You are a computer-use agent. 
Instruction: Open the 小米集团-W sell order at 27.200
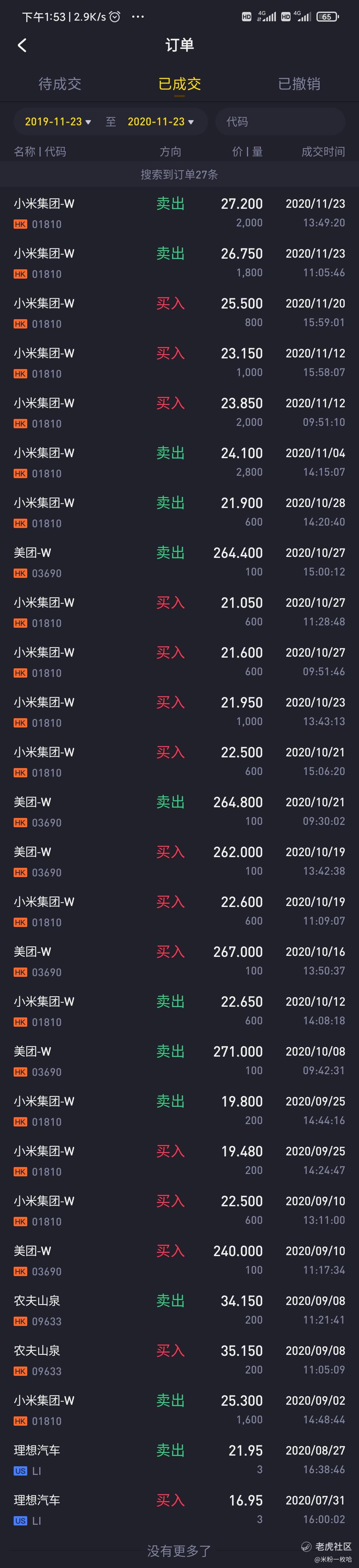click(x=179, y=213)
